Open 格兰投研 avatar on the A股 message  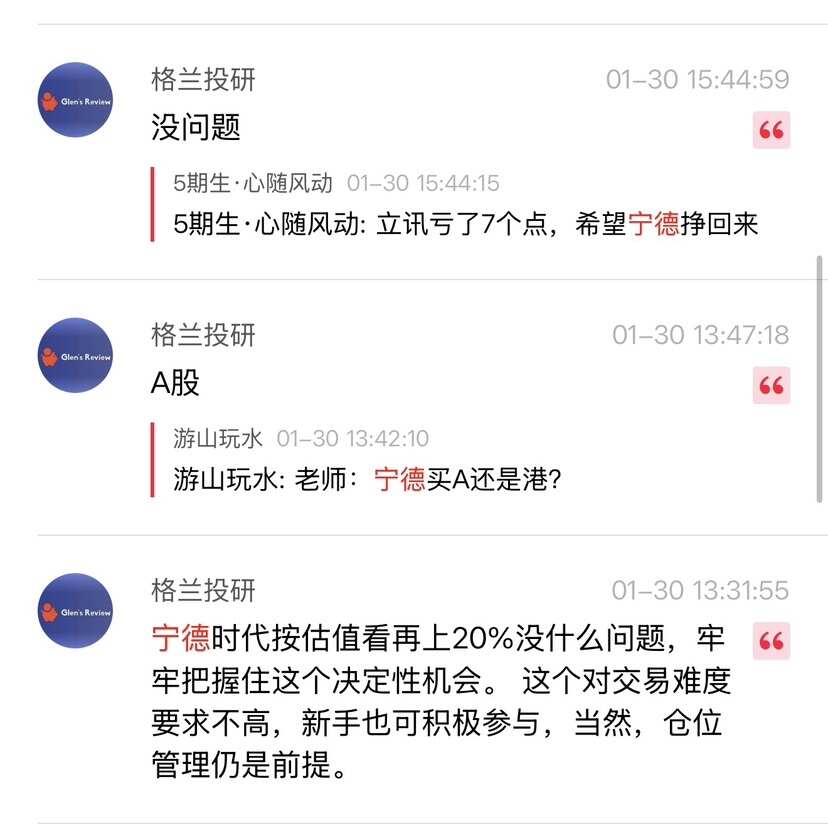(x=75, y=355)
